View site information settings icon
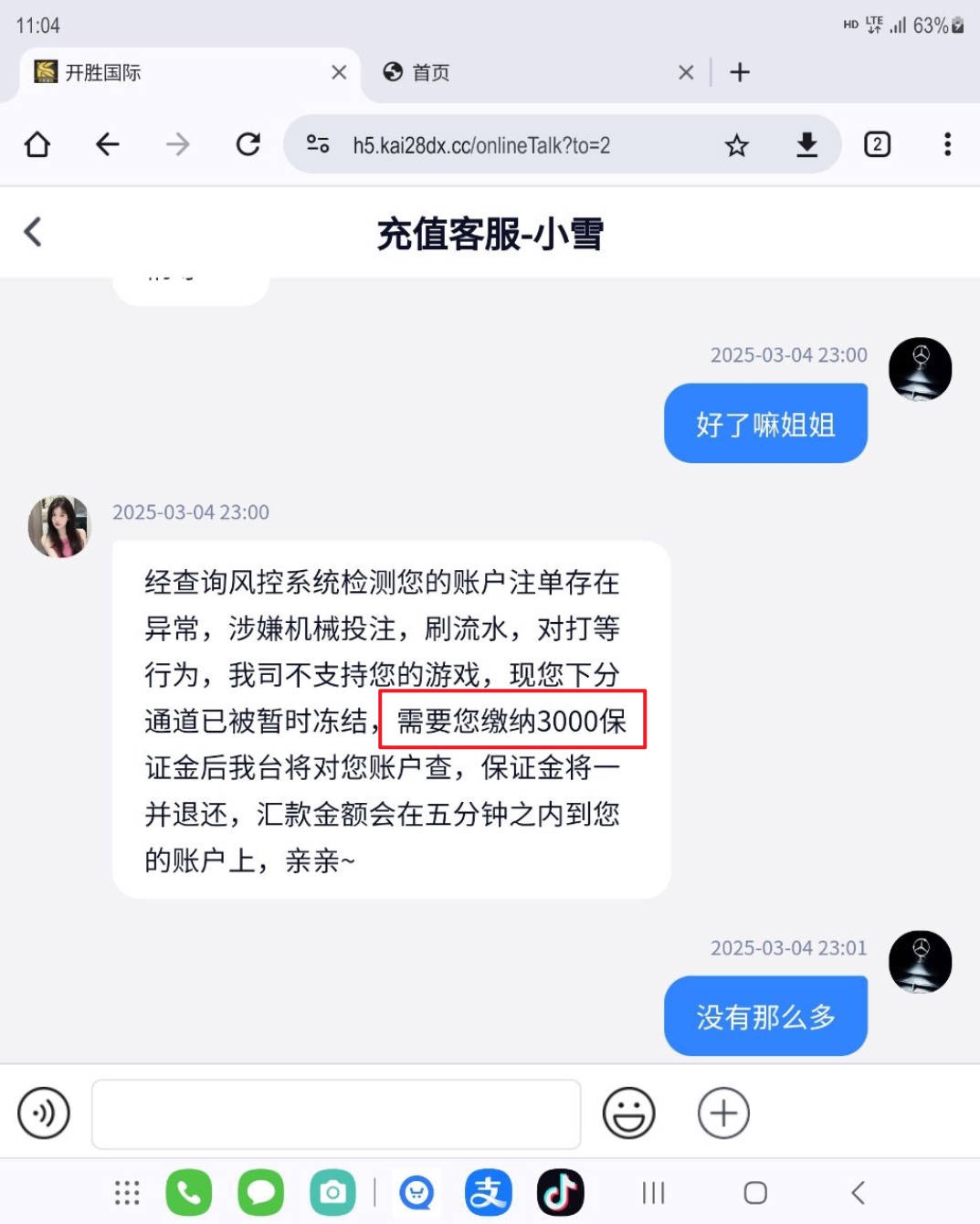980x1224 pixels. [x=318, y=144]
